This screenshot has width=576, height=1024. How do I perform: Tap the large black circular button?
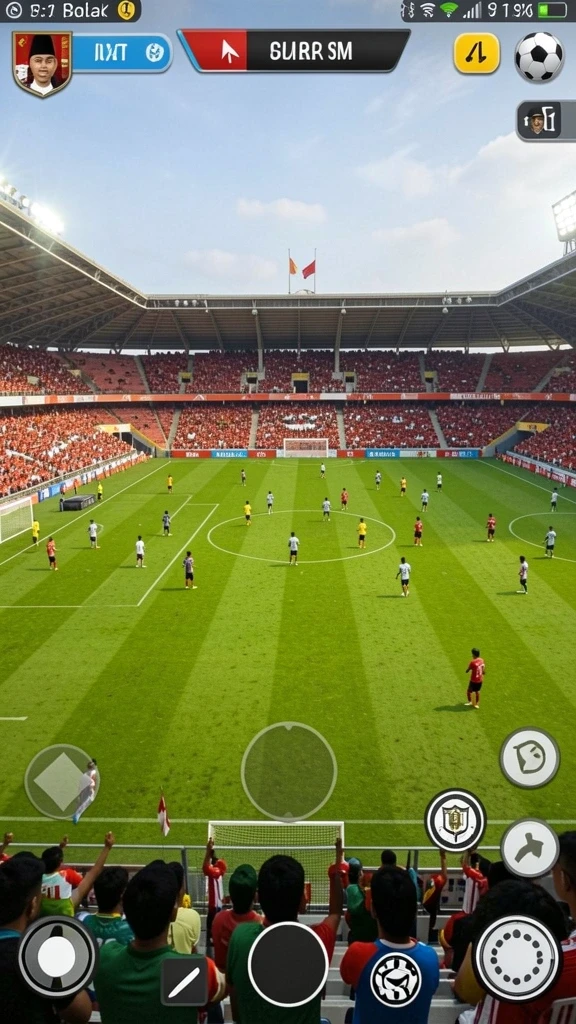(288, 964)
